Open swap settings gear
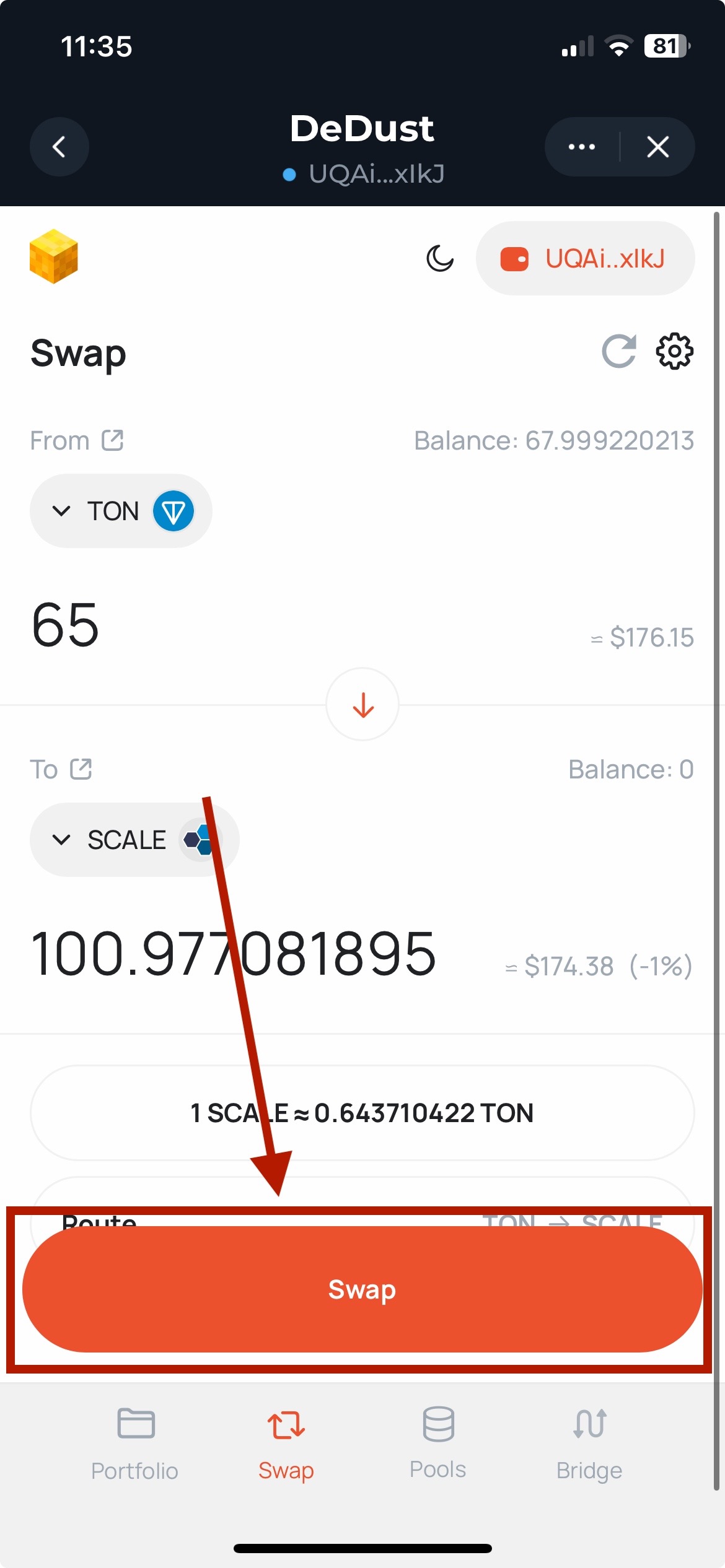The image size is (725, 1568). coord(674,352)
